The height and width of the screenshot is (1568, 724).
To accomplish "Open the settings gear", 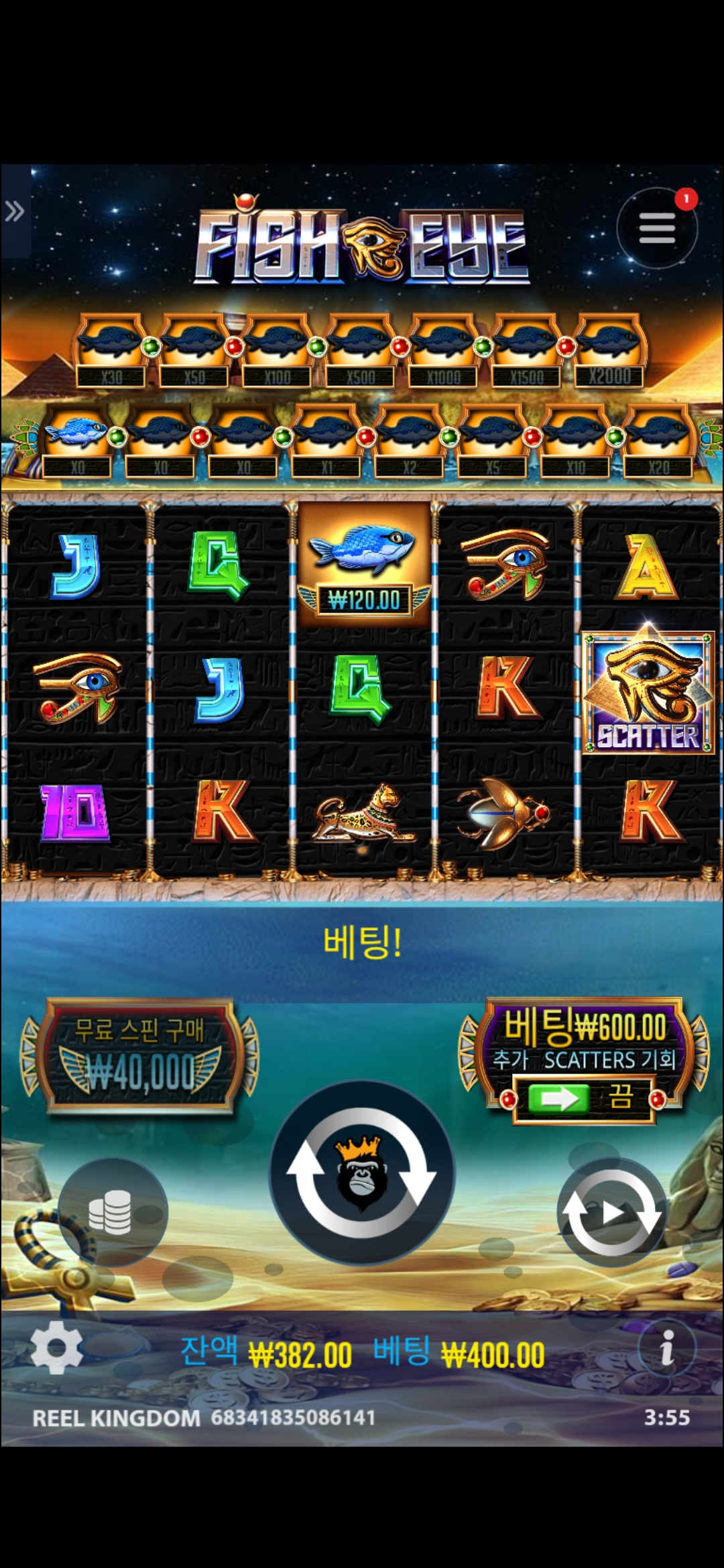I will (x=57, y=1348).
